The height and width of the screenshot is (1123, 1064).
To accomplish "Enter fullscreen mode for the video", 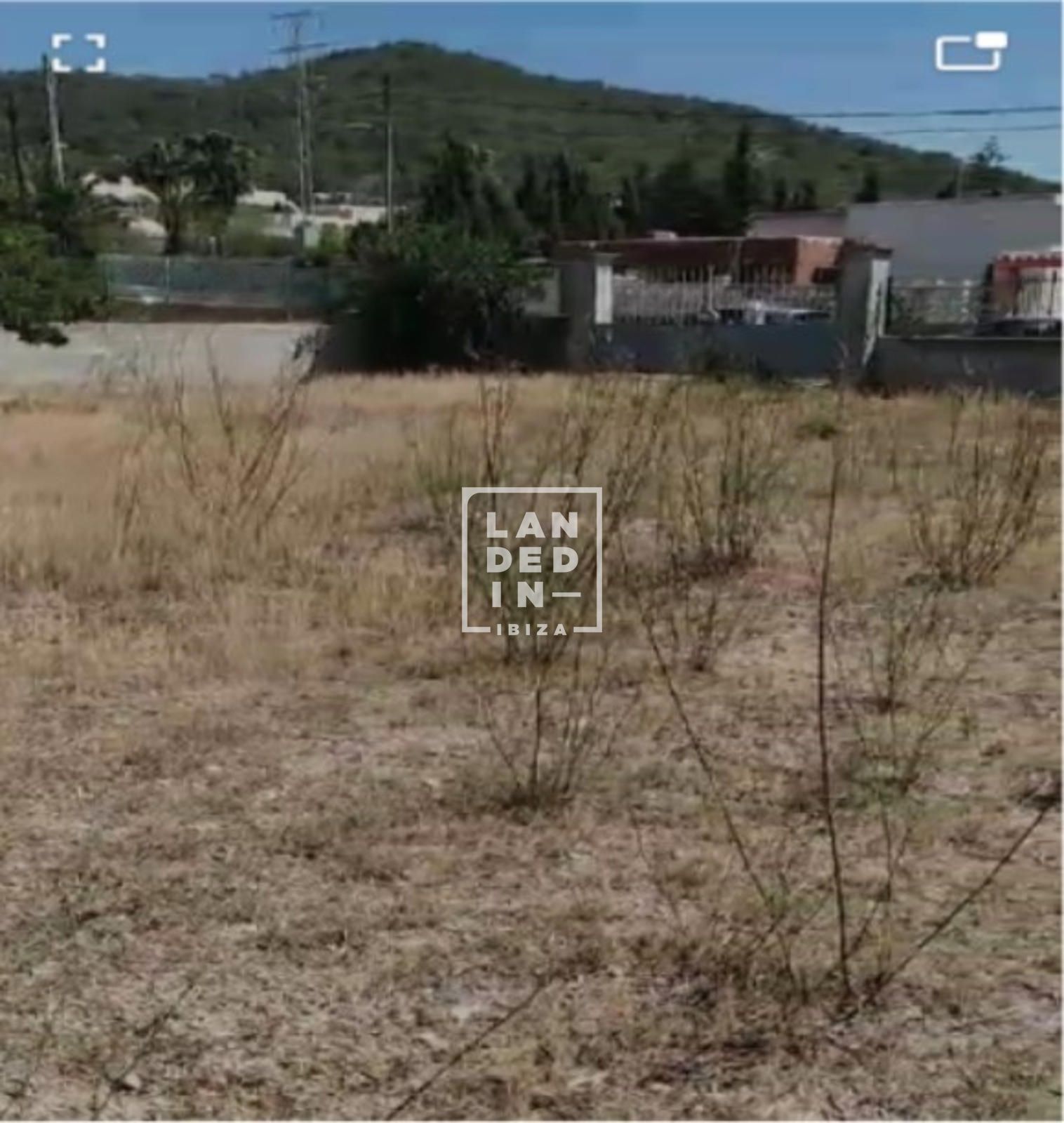I will click(x=79, y=53).
